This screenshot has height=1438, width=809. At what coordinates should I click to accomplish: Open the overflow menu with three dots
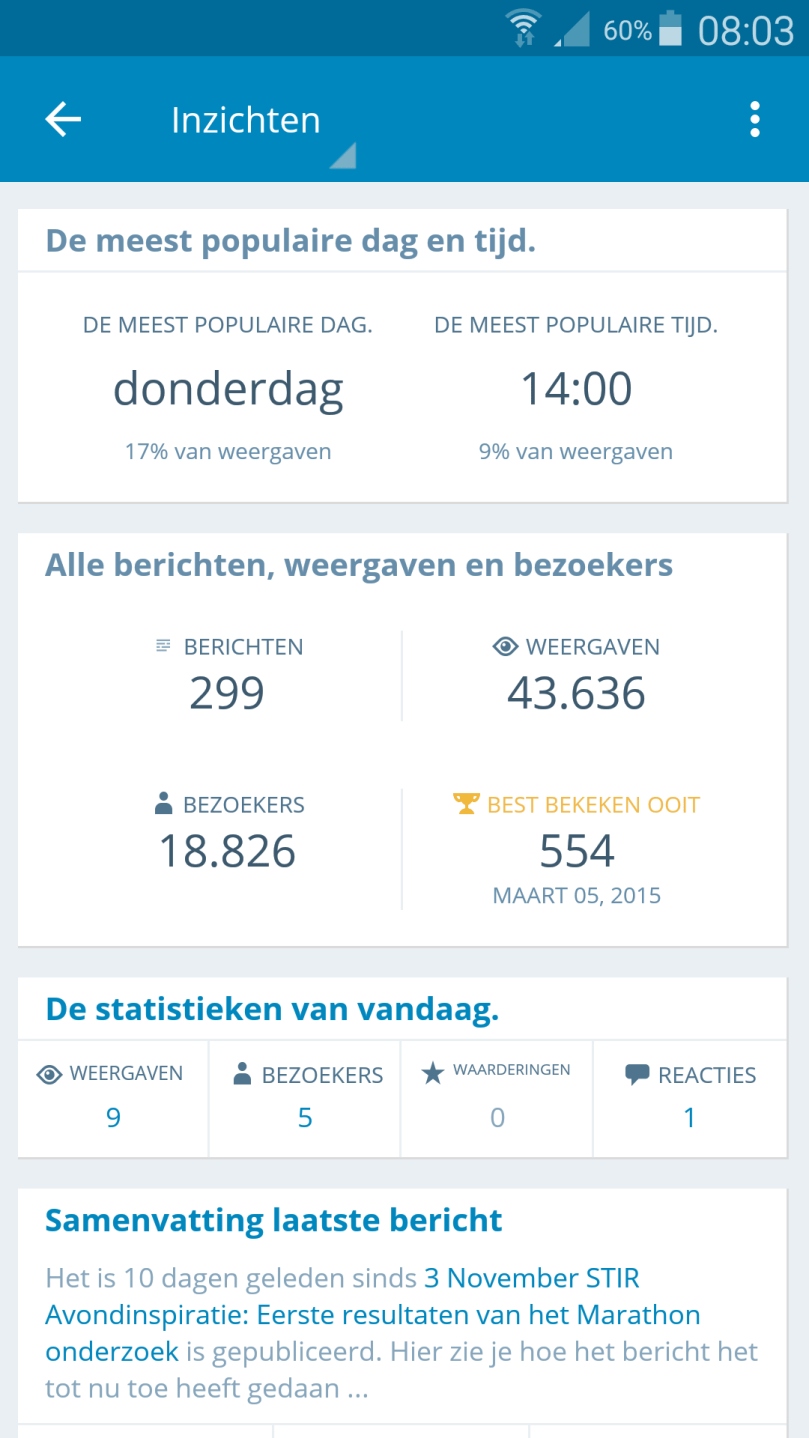755,119
